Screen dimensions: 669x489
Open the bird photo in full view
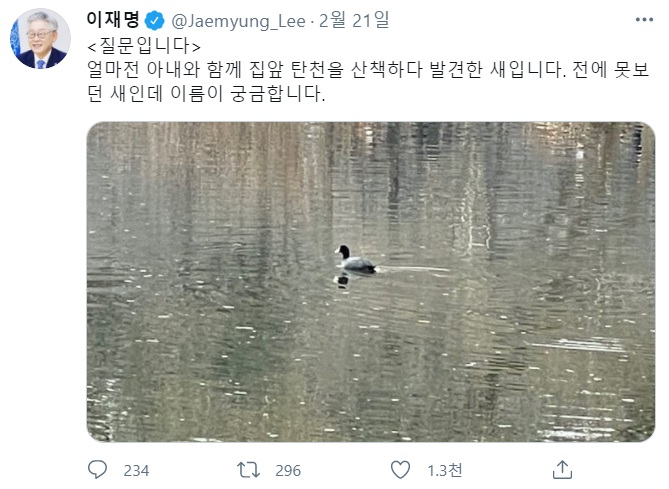coord(370,282)
